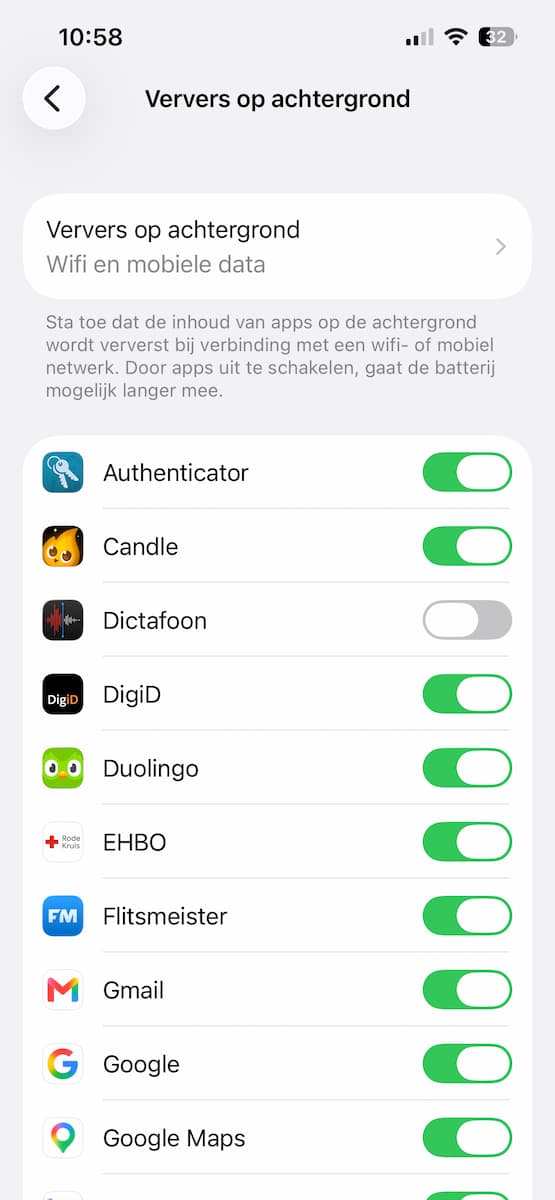Turn off background refresh for Authenticator
This screenshot has height=1200, width=555.
467,472
